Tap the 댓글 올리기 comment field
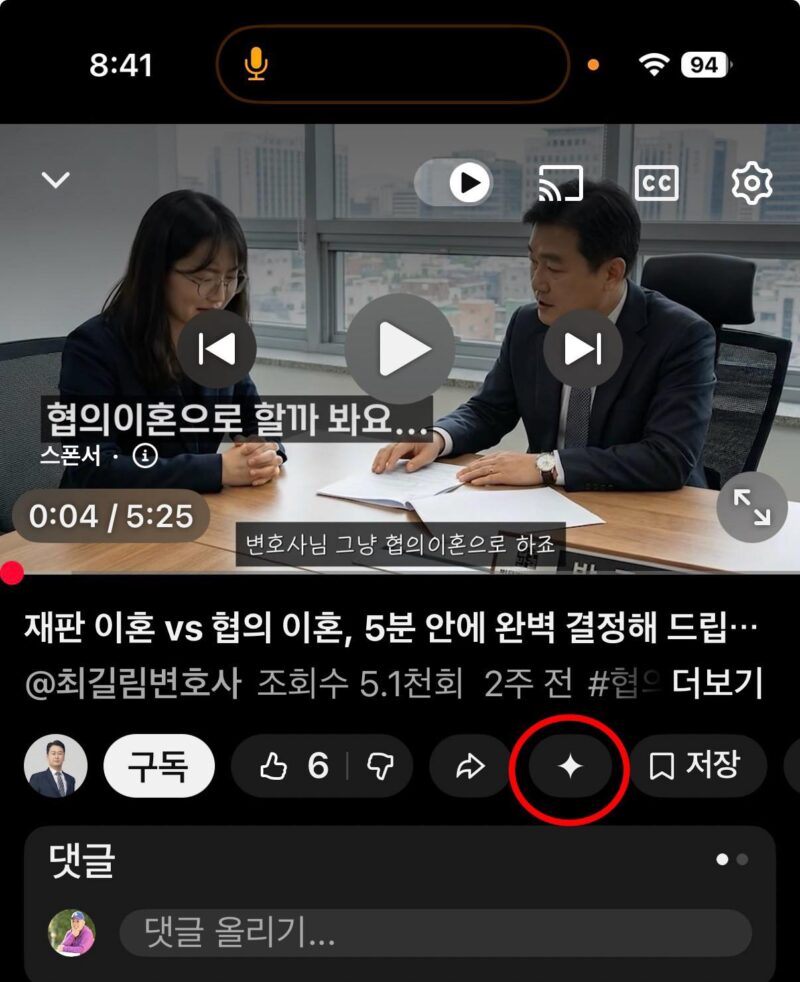This screenshot has height=982, width=800. [435, 933]
